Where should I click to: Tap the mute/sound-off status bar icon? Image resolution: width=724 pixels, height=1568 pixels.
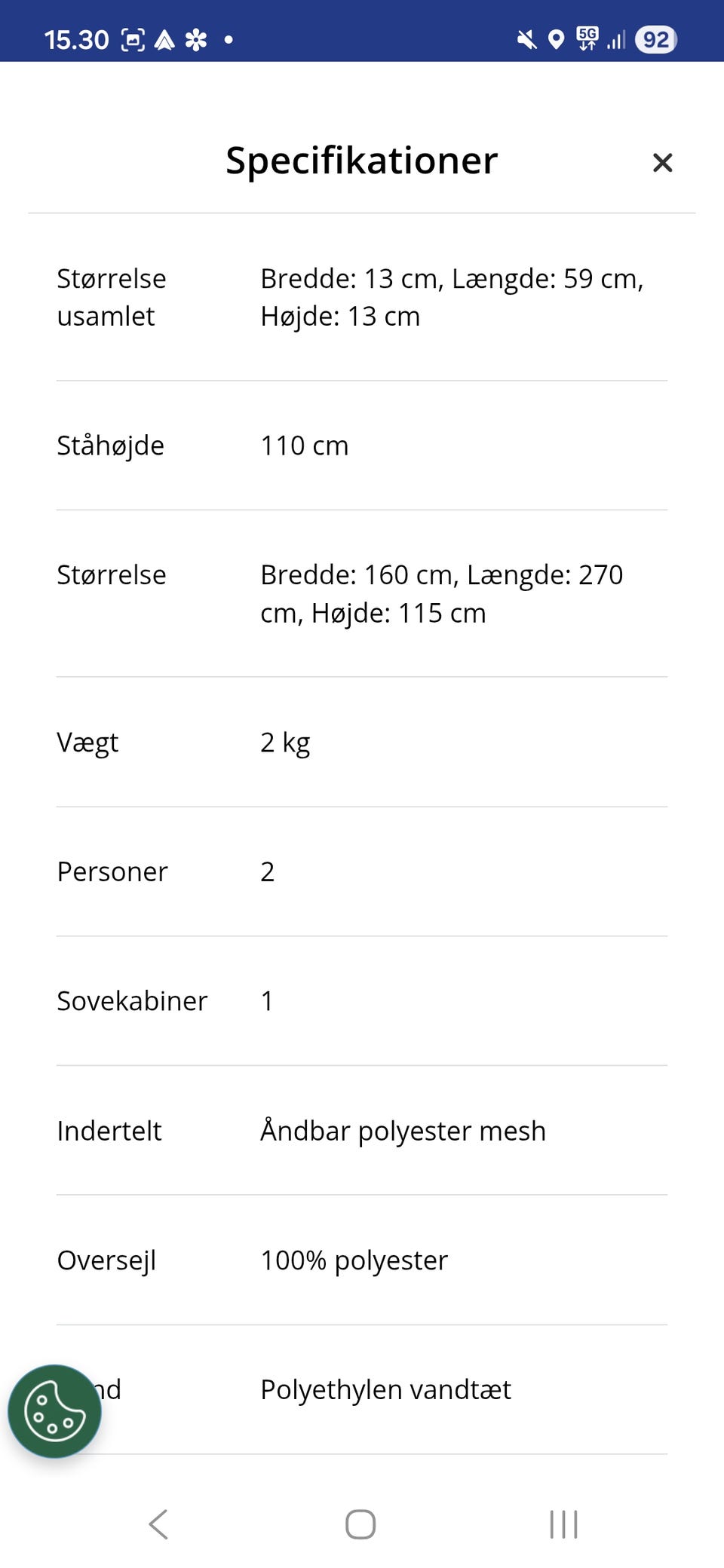(x=526, y=39)
